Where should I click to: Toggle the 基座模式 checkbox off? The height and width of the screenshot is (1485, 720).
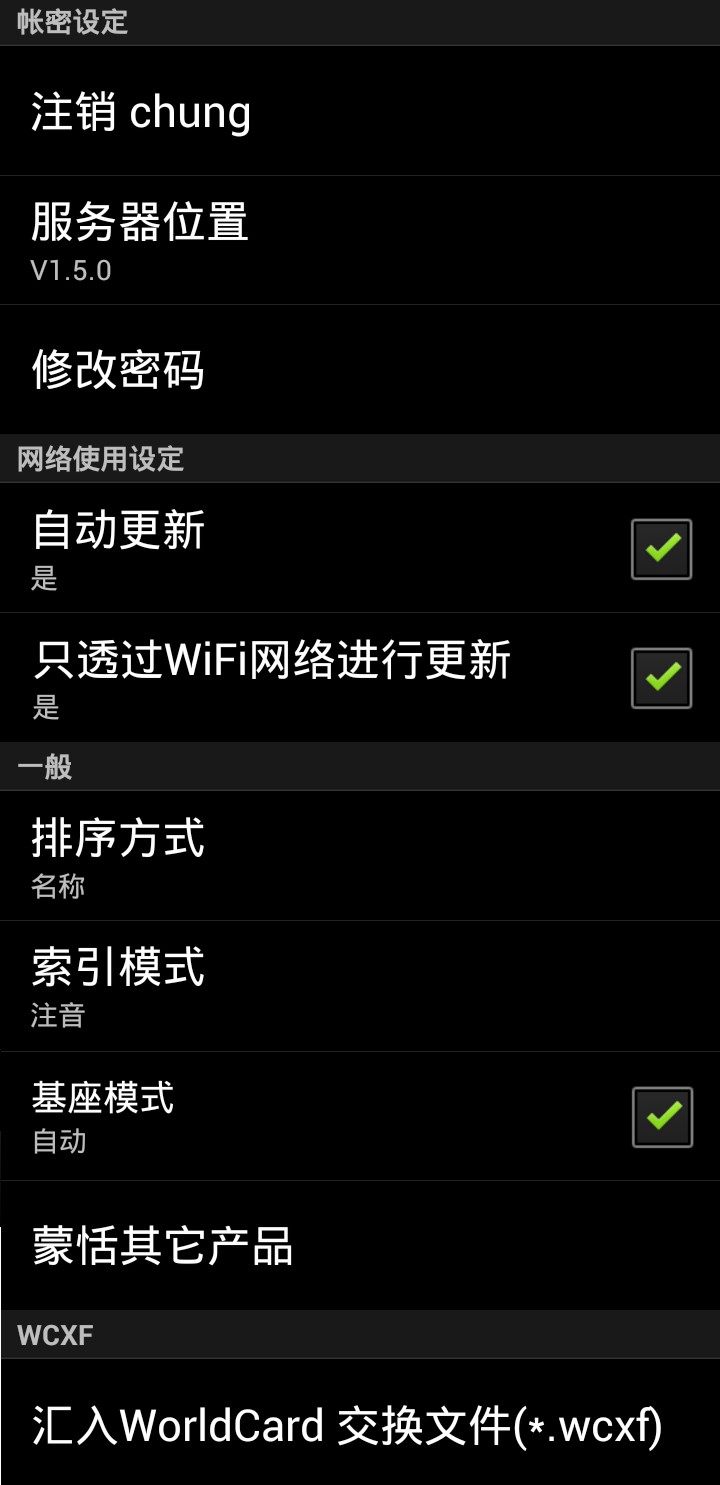pyautogui.click(x=661, y=1116)
